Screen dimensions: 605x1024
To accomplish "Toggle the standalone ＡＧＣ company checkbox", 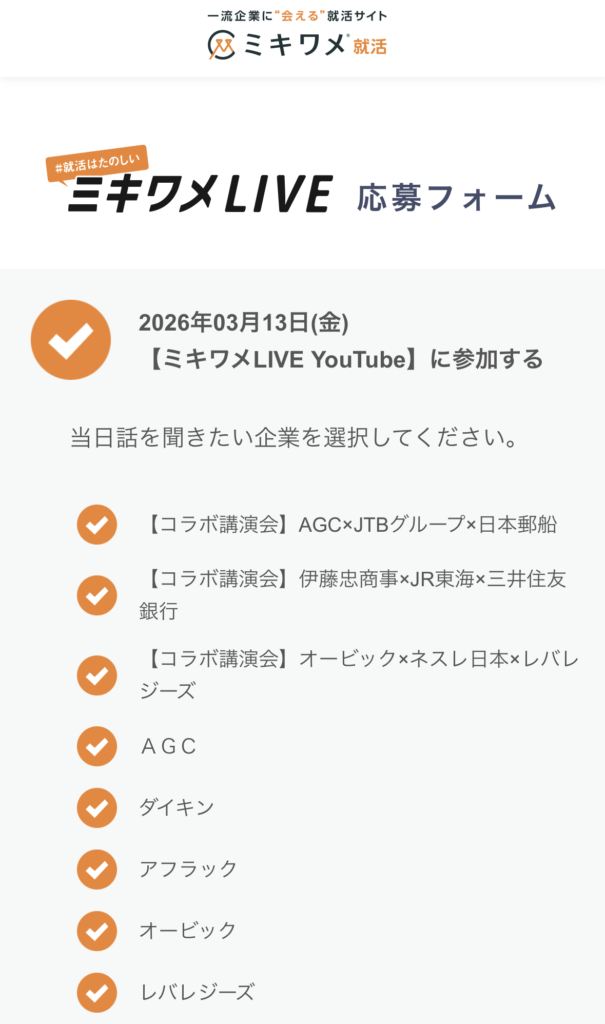I will pyautogui.click(x=97, y=745).
